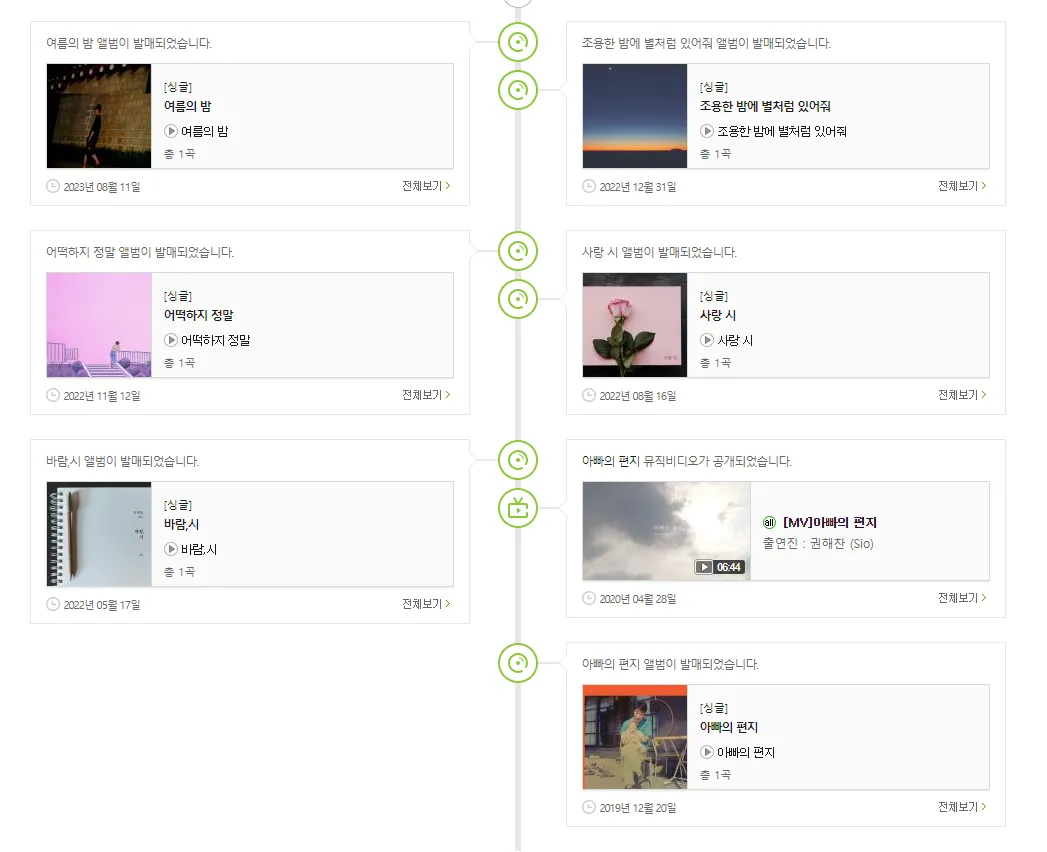Image resolution: width=1047 pixels, height=852 pixels.
Task: Open 전체보기 for 바람,시 album
Action: [426, 604]
